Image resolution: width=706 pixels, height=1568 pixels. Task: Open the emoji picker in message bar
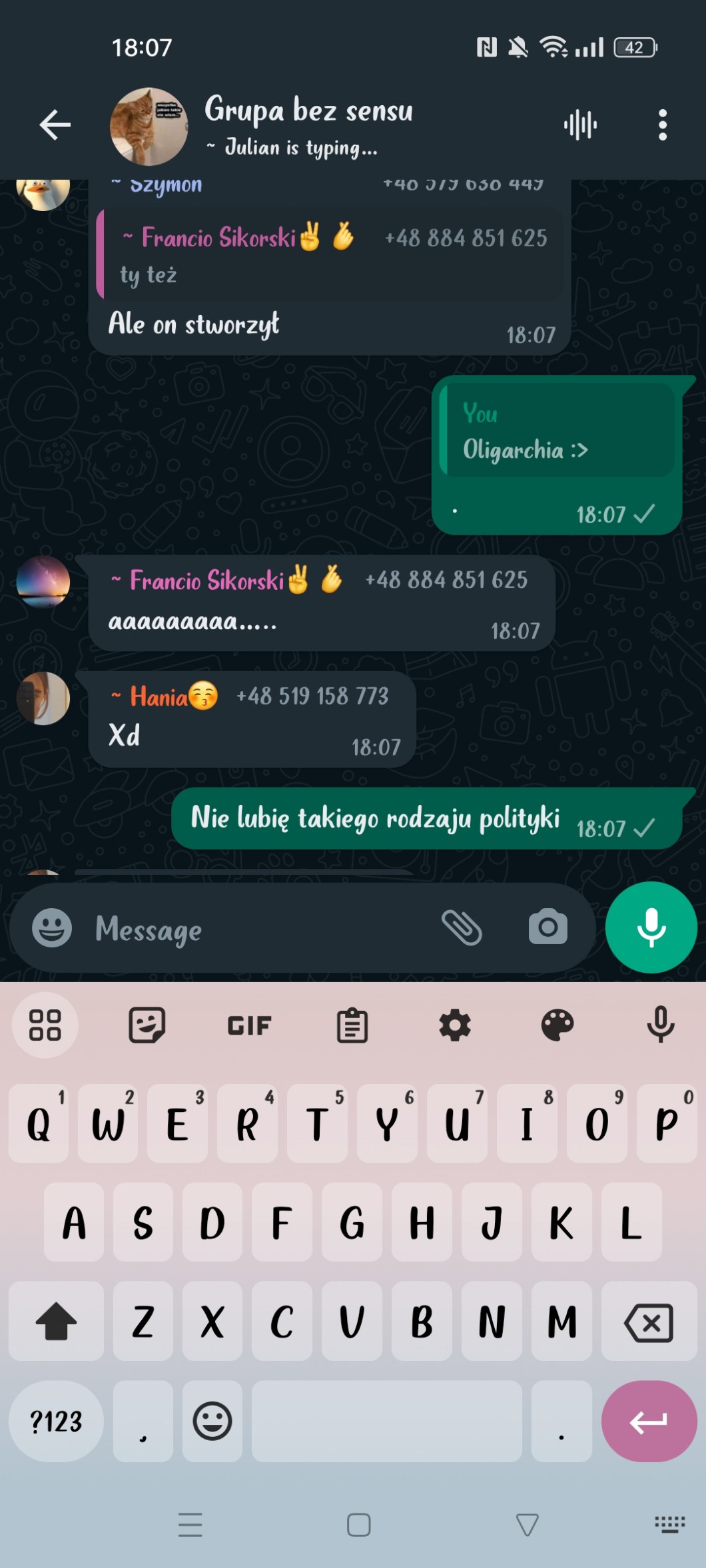52,927
